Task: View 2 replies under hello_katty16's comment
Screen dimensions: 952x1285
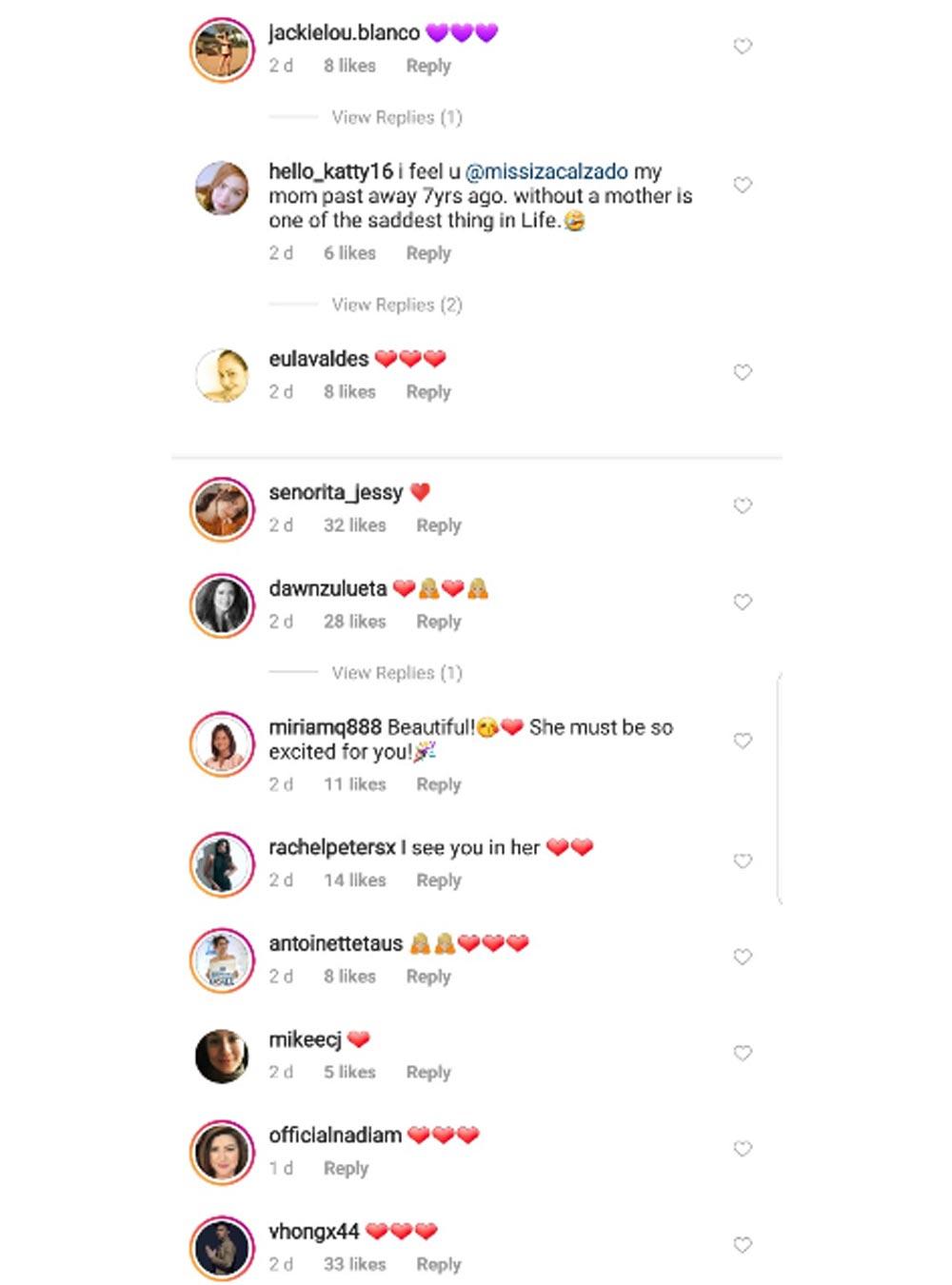Action: point(396,305)
